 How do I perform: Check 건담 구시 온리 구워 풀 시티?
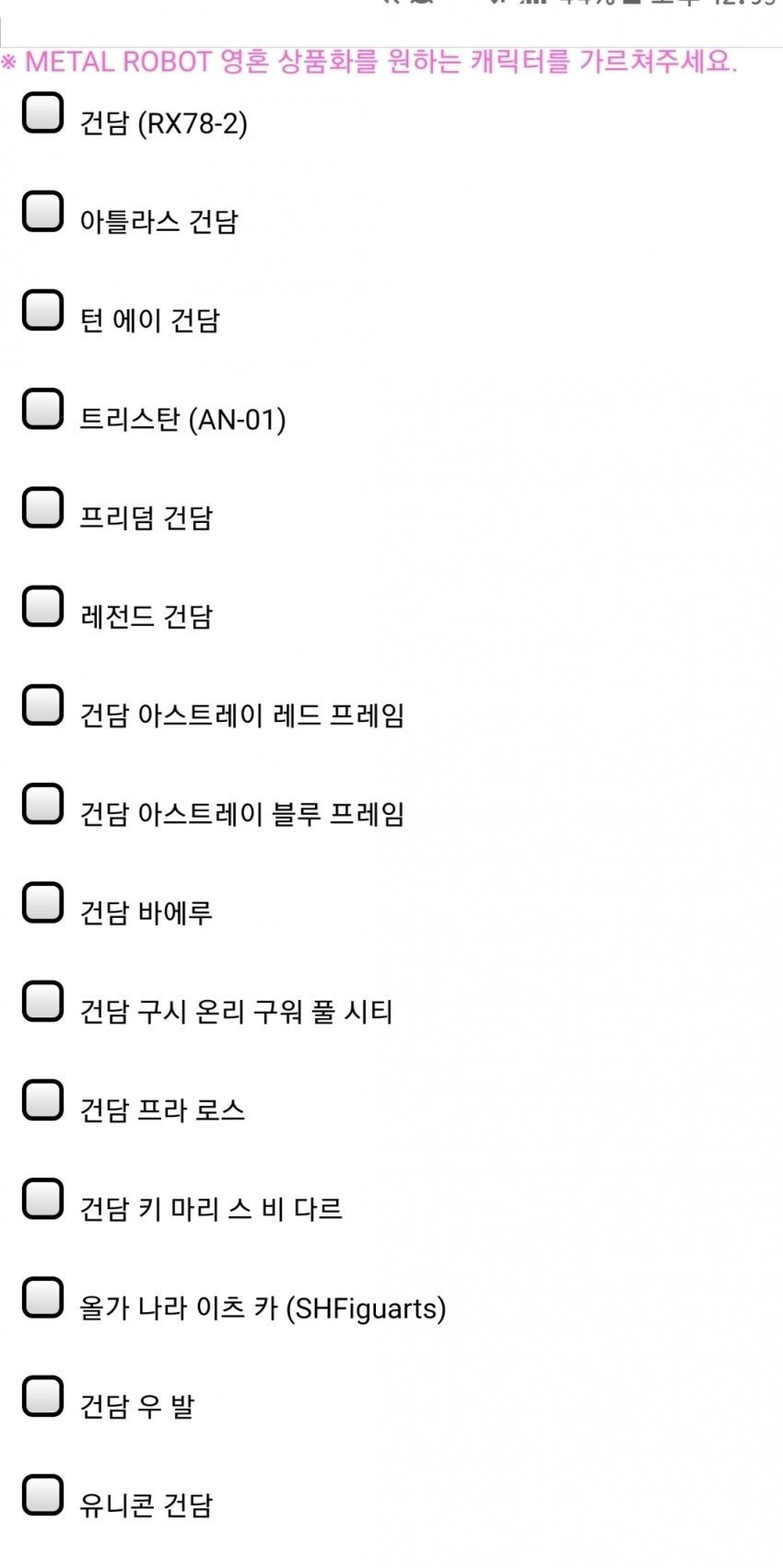42,1001
